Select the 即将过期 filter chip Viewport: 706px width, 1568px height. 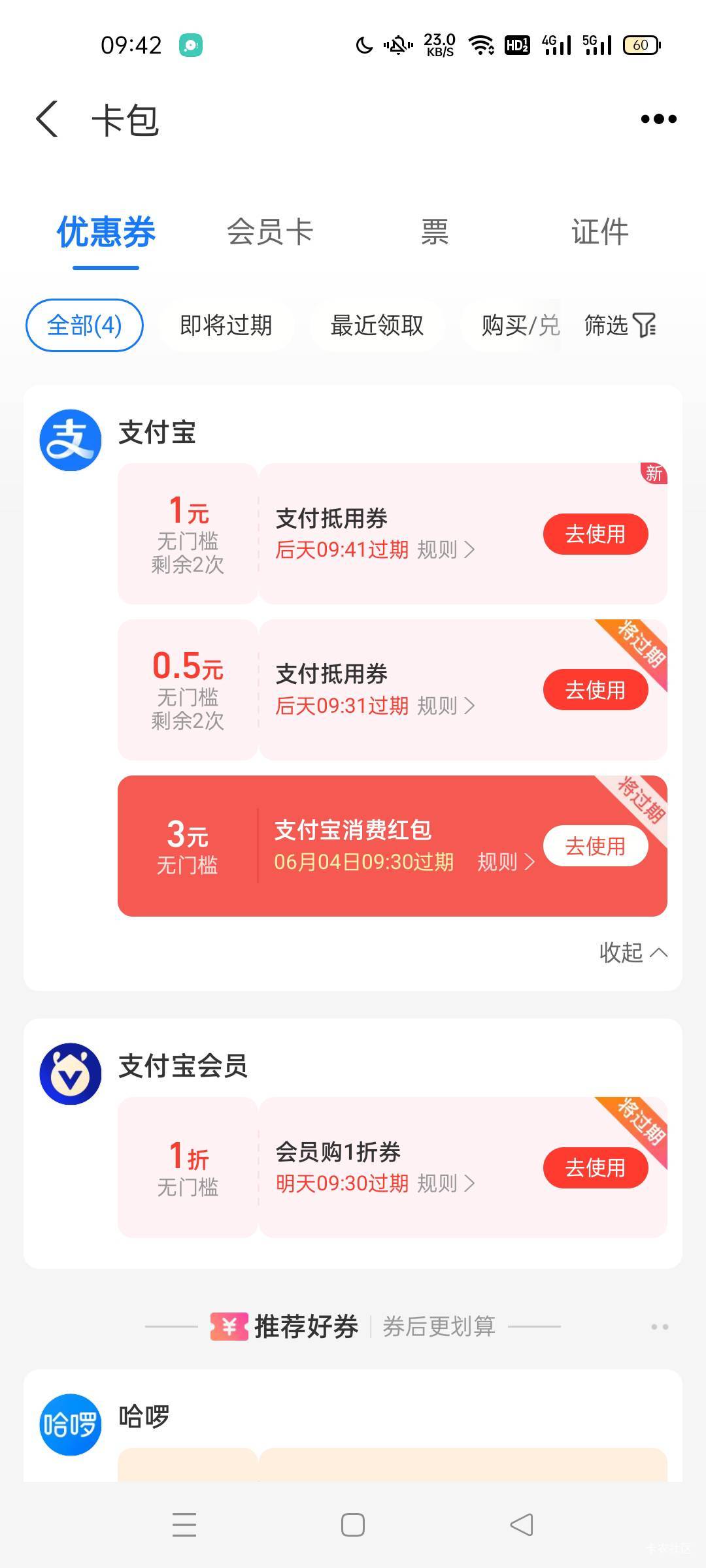pyautogui.click(x=226, y=325)
